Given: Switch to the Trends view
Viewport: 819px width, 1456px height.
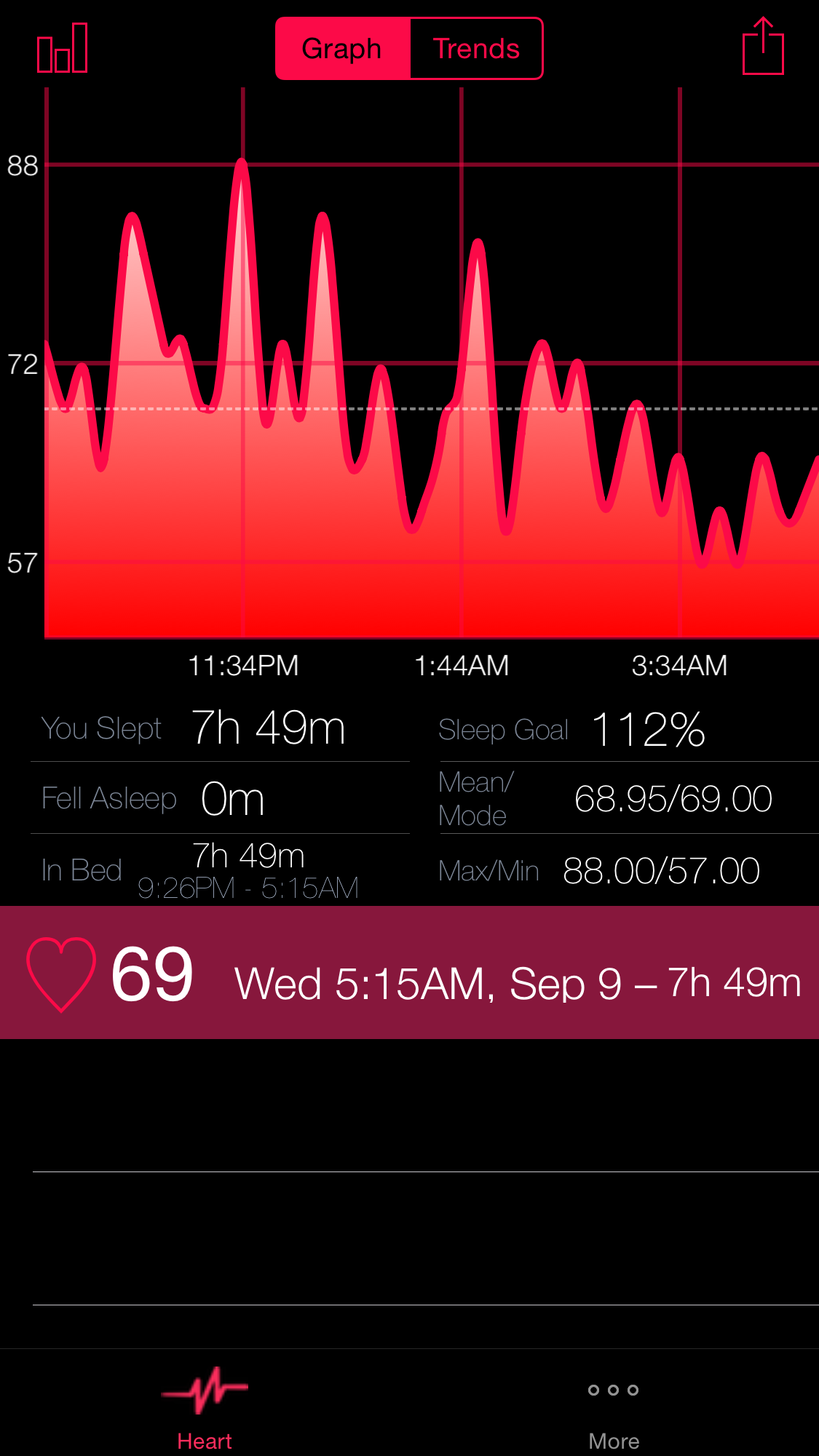Looking at the screenshot, I should (x=477, y=49).
